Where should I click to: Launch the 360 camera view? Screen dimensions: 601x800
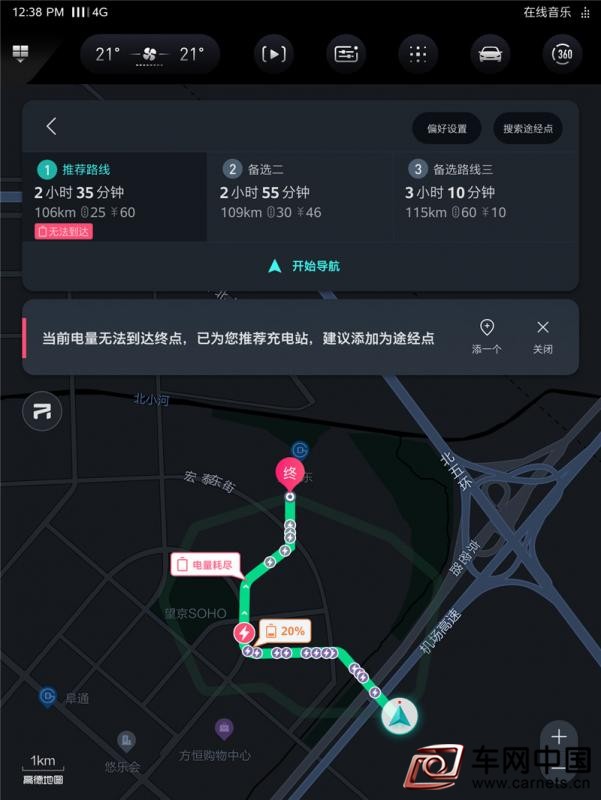[x=563, y=54]
